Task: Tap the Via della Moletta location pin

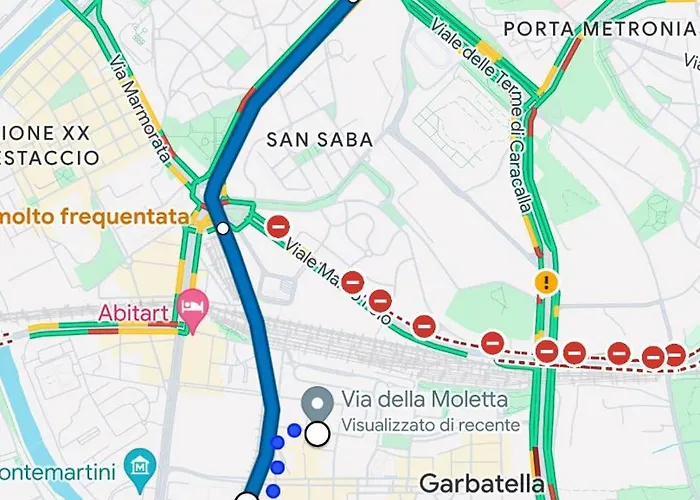Action: (x=318, y=402)
